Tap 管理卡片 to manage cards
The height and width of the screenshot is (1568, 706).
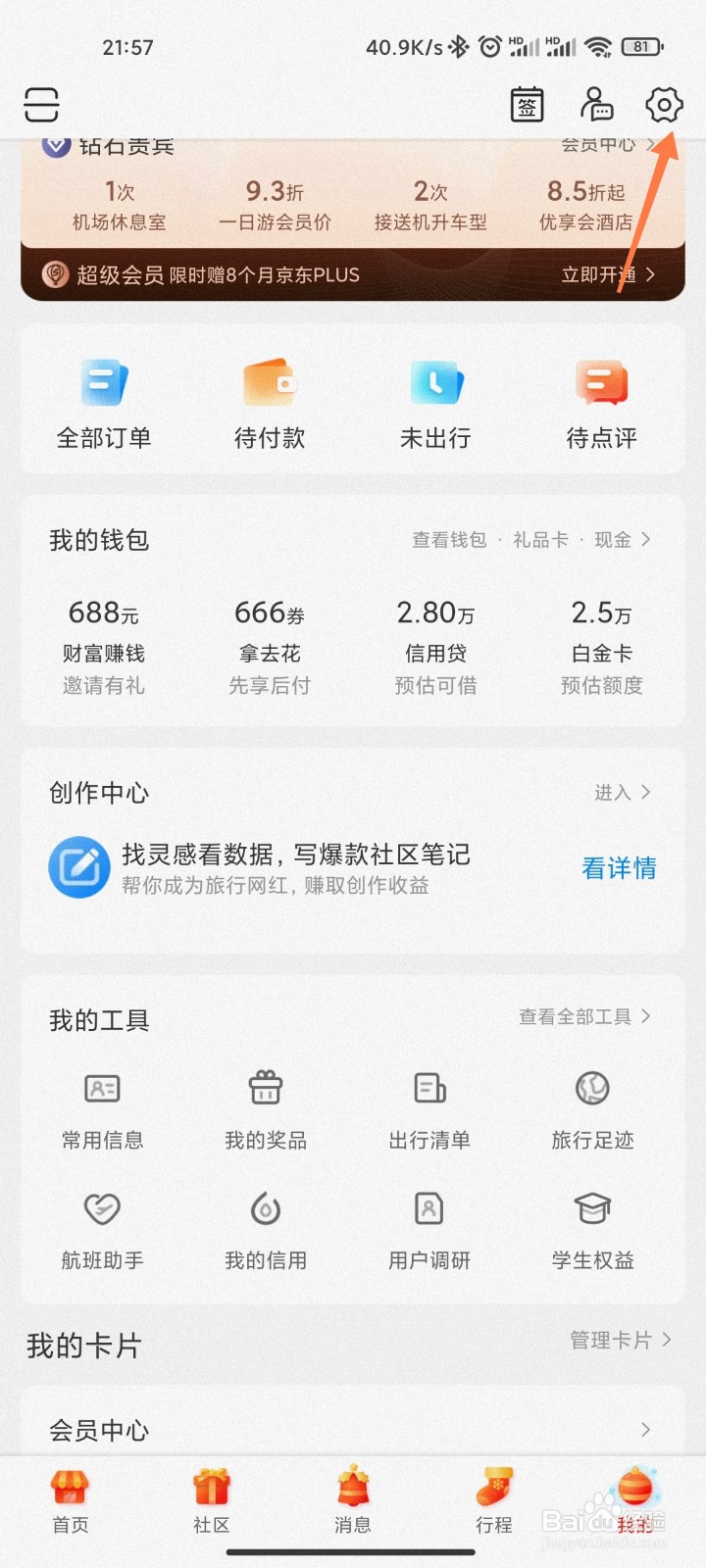620,1340
